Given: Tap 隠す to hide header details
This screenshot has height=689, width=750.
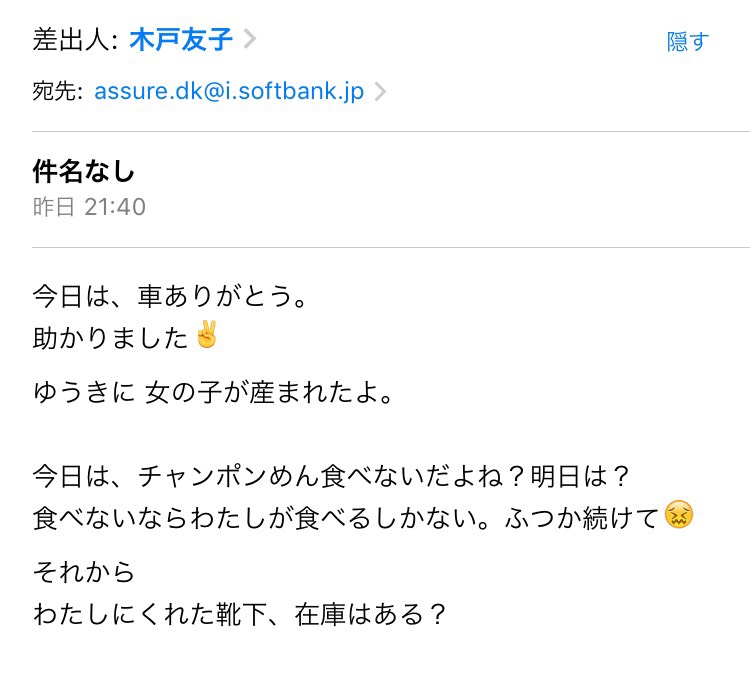Looking at the screenshot, I should 687,42.
